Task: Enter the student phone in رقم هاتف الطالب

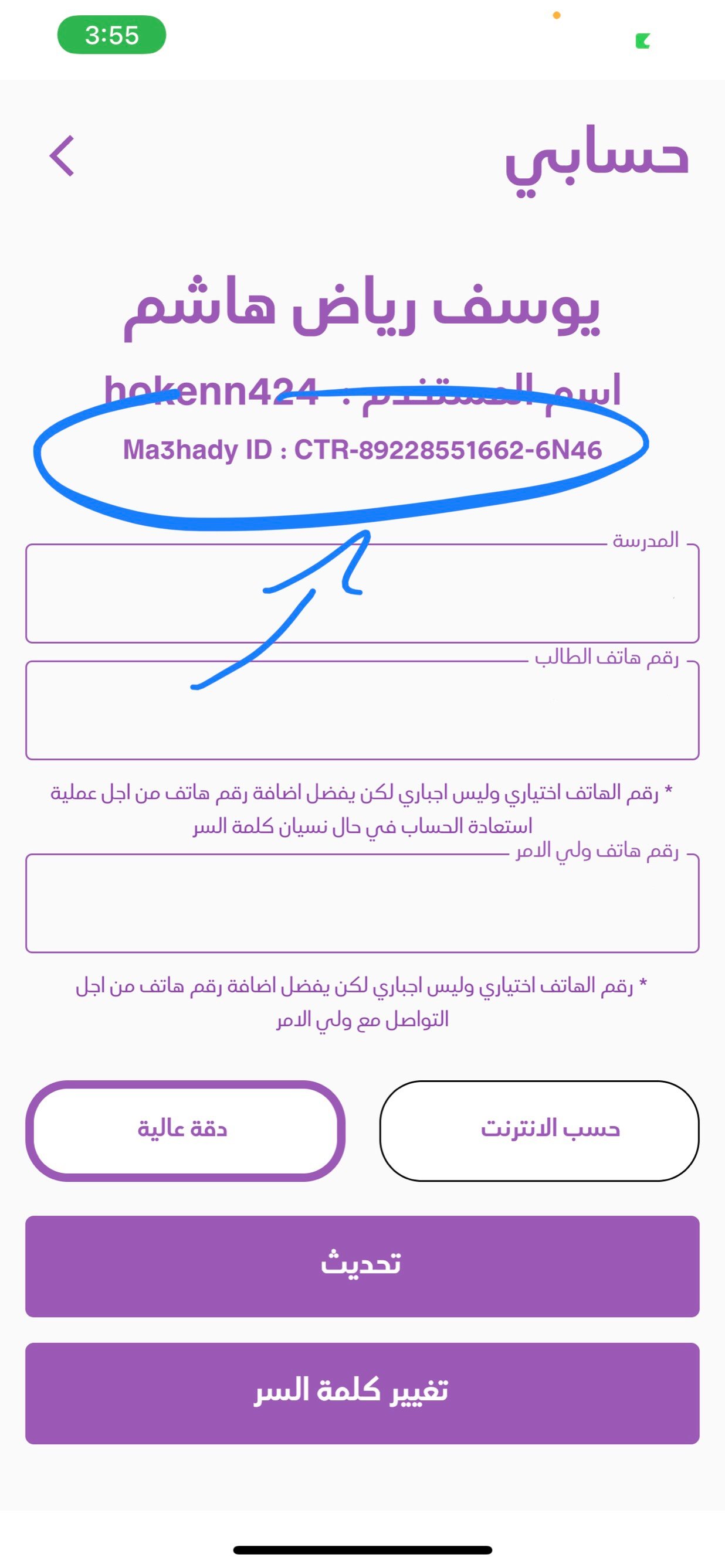Action: click(362, 711)
